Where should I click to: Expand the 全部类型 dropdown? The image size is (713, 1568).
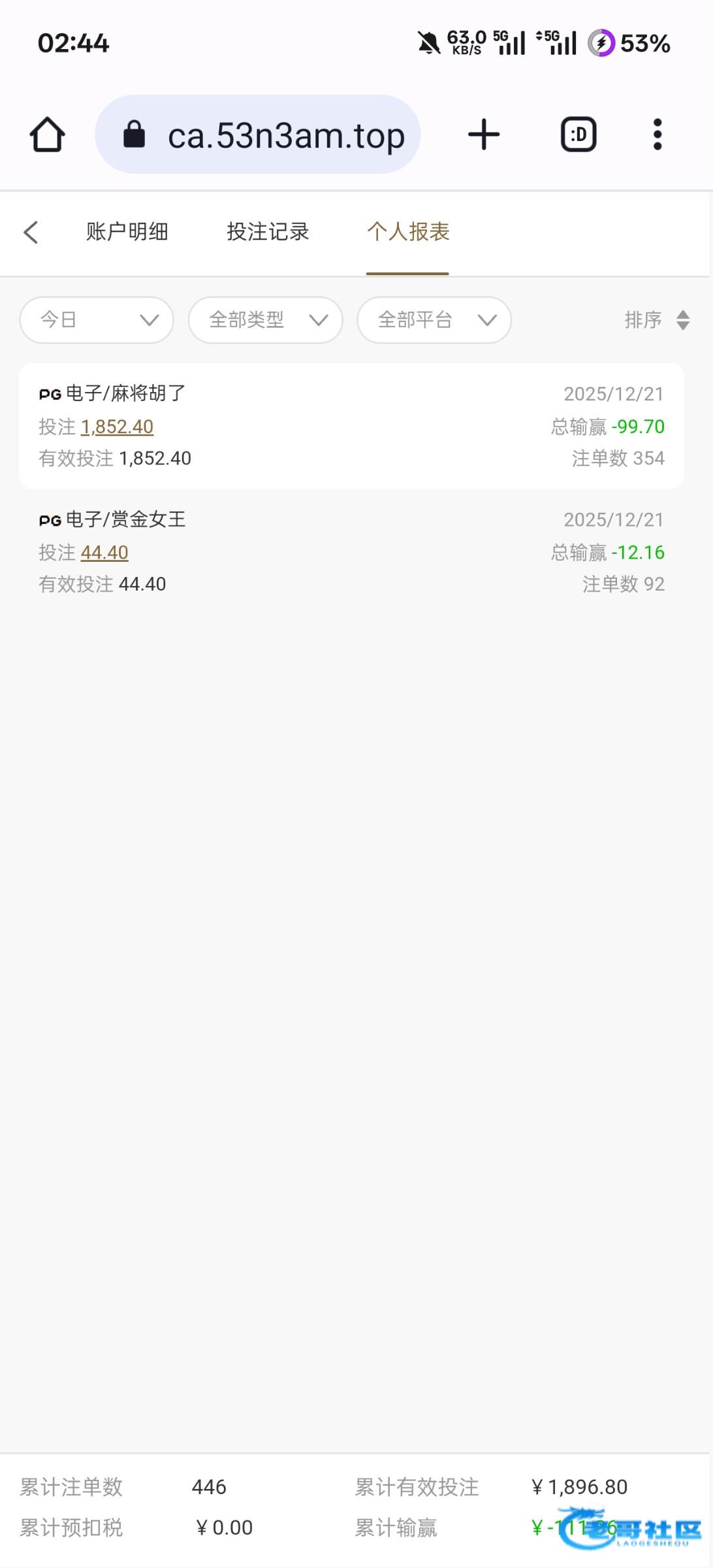point(266,320)
